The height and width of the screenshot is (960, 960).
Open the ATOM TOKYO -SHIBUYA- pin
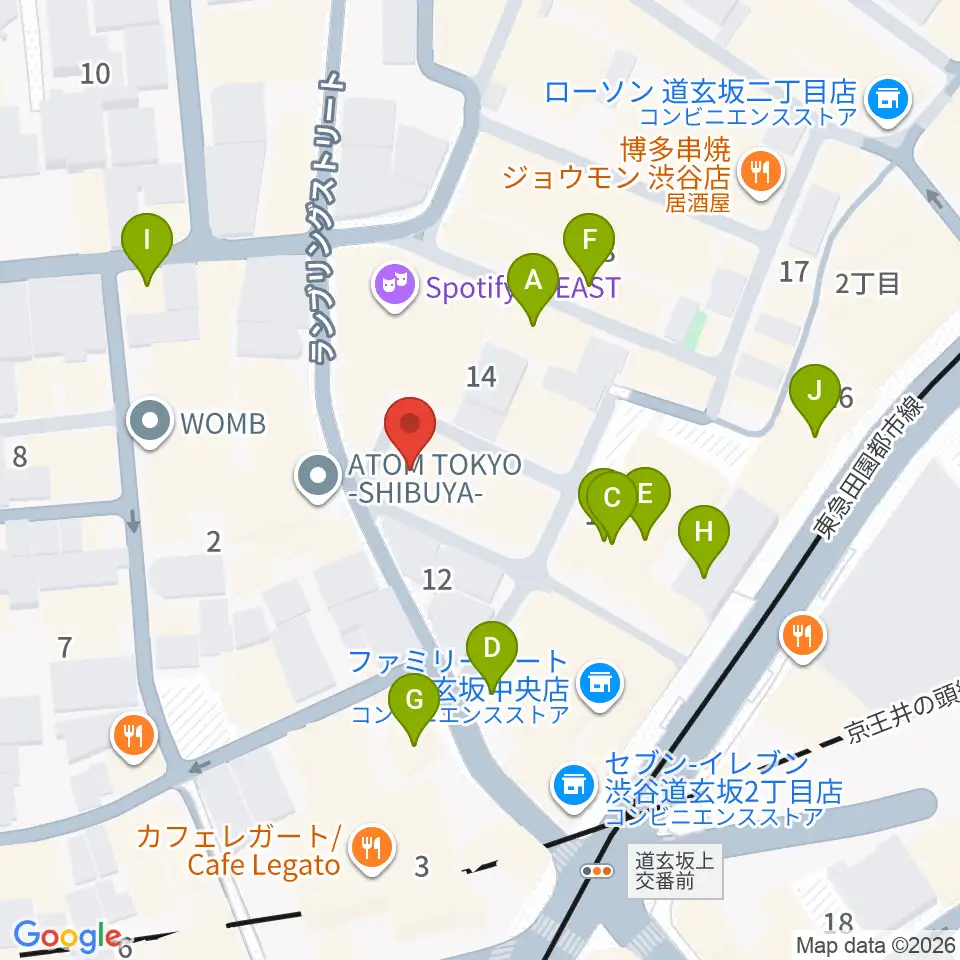pos(318,478)
